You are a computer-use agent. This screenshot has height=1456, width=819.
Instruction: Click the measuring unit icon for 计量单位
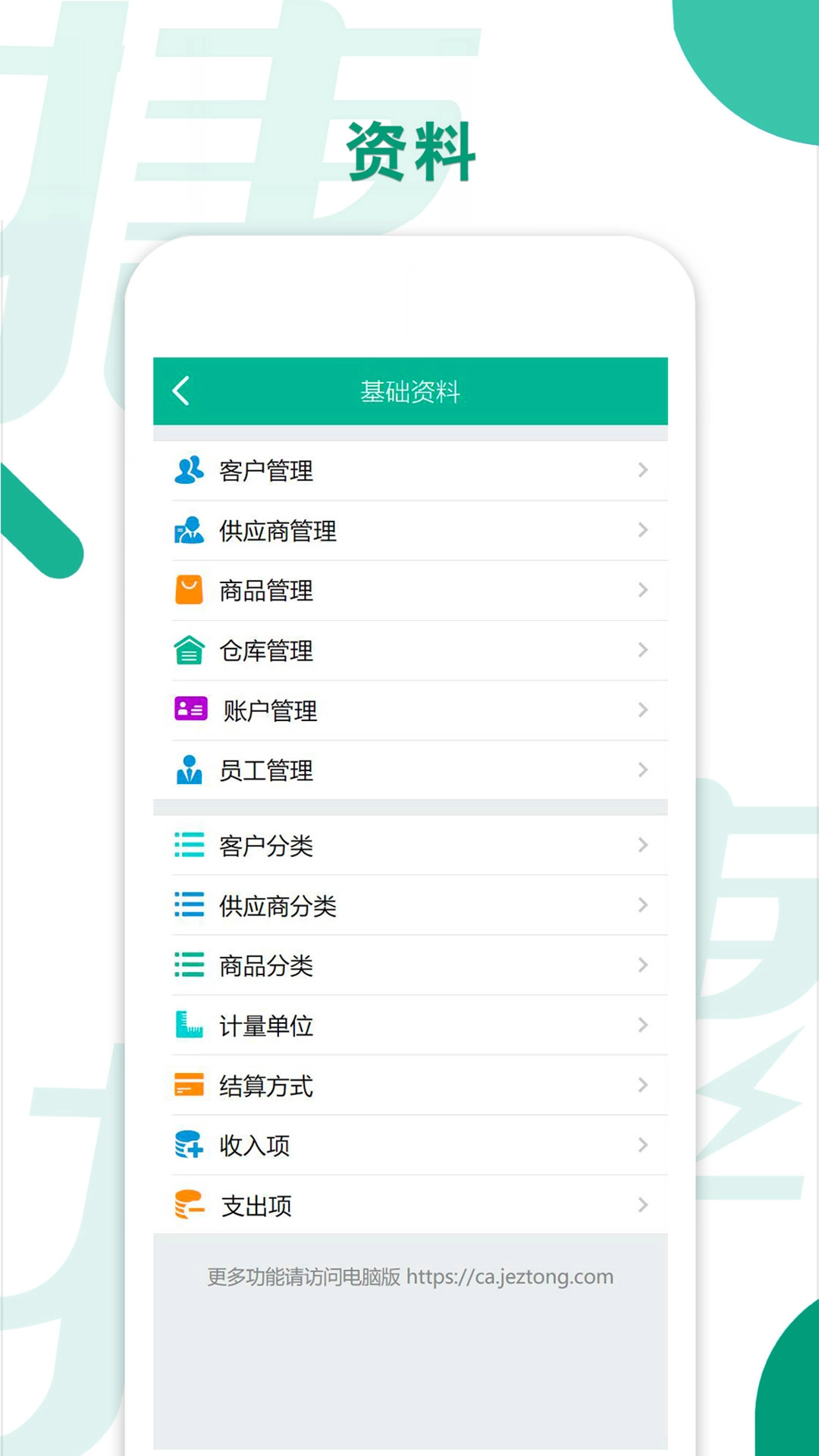189,1025
